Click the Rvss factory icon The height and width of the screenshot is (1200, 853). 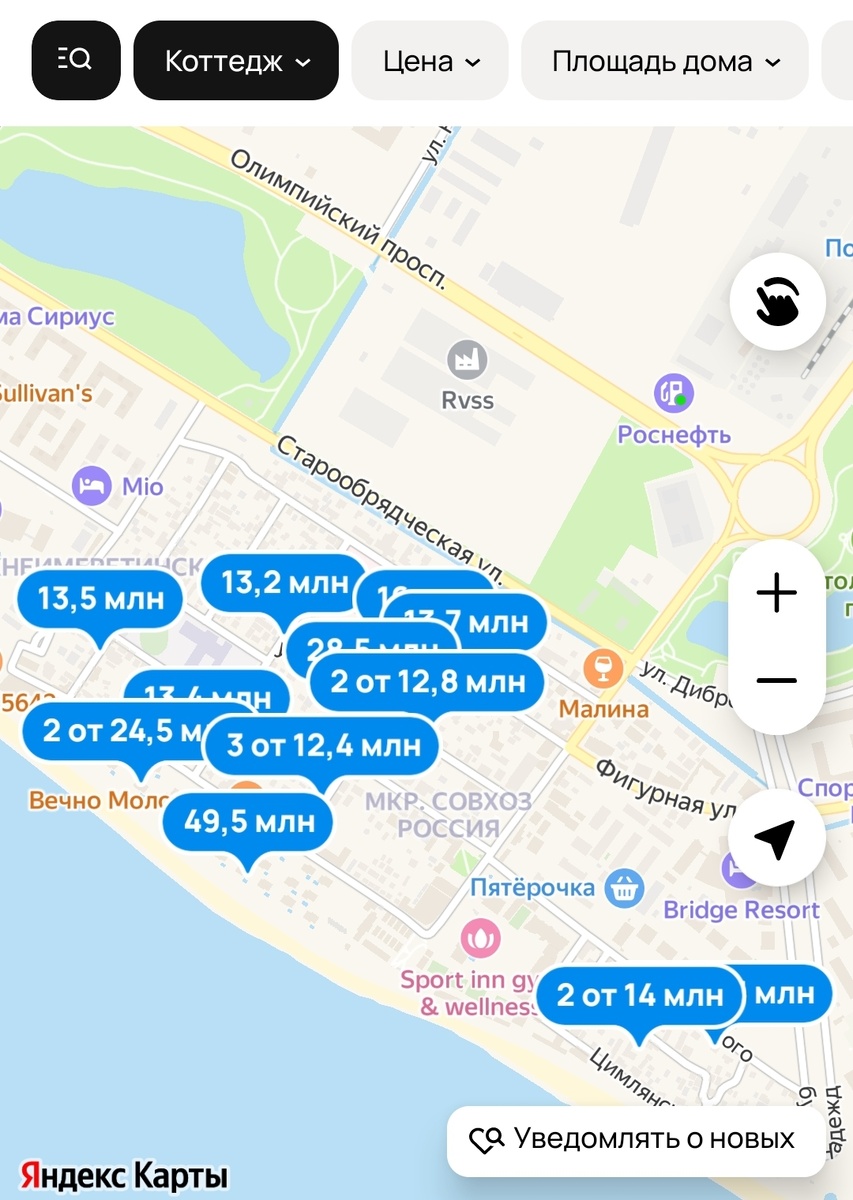466,358
